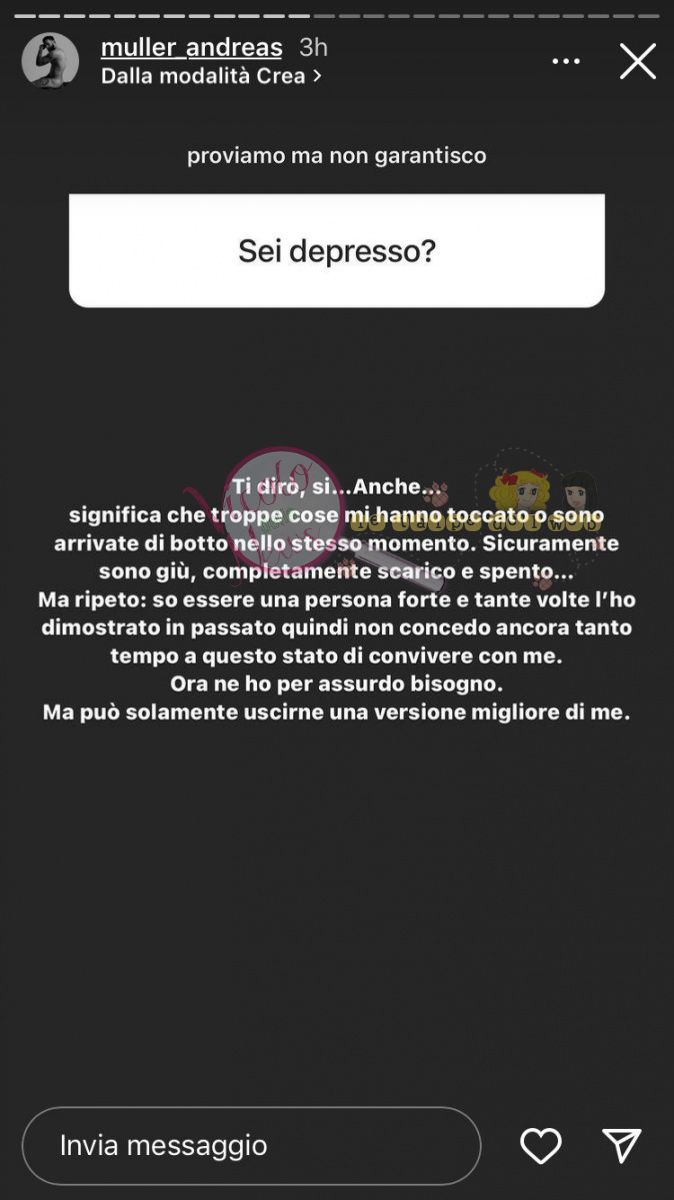This screenshot has height=1200, width=674.
Task: Tap the muller_andreas profile picture
Action: click(50, 61)
